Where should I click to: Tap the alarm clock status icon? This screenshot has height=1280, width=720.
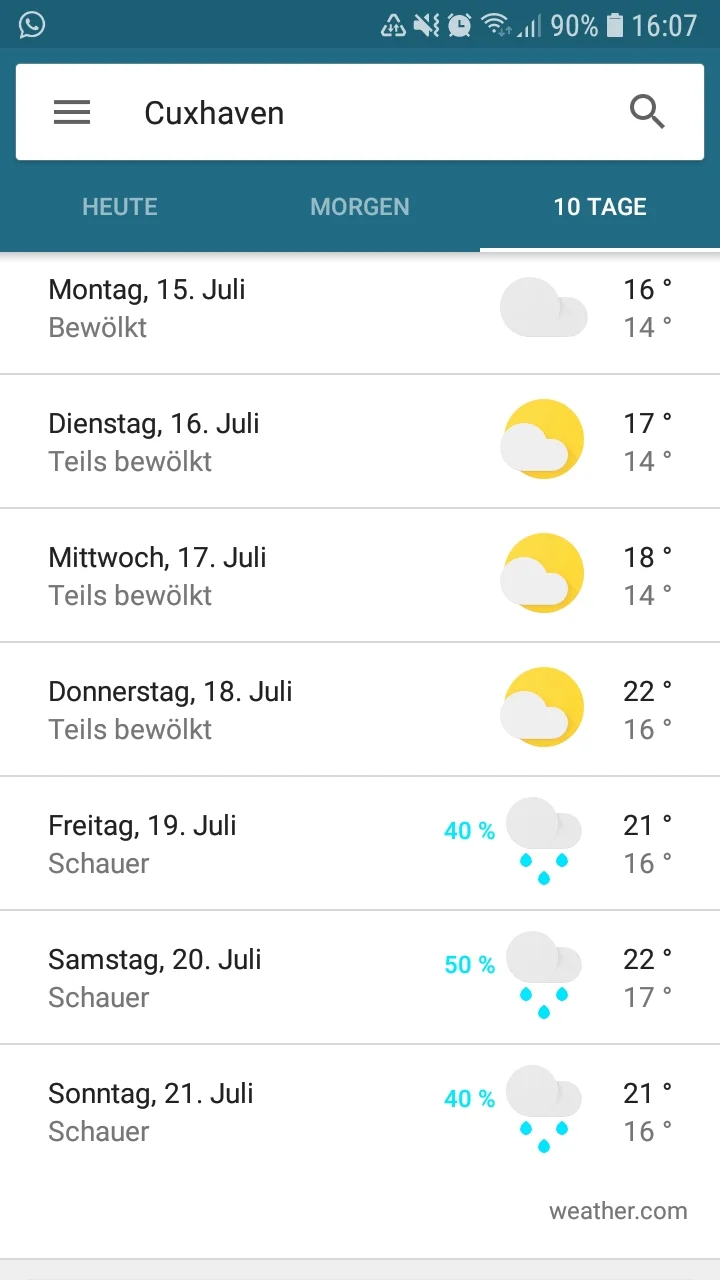coord(458,25)
